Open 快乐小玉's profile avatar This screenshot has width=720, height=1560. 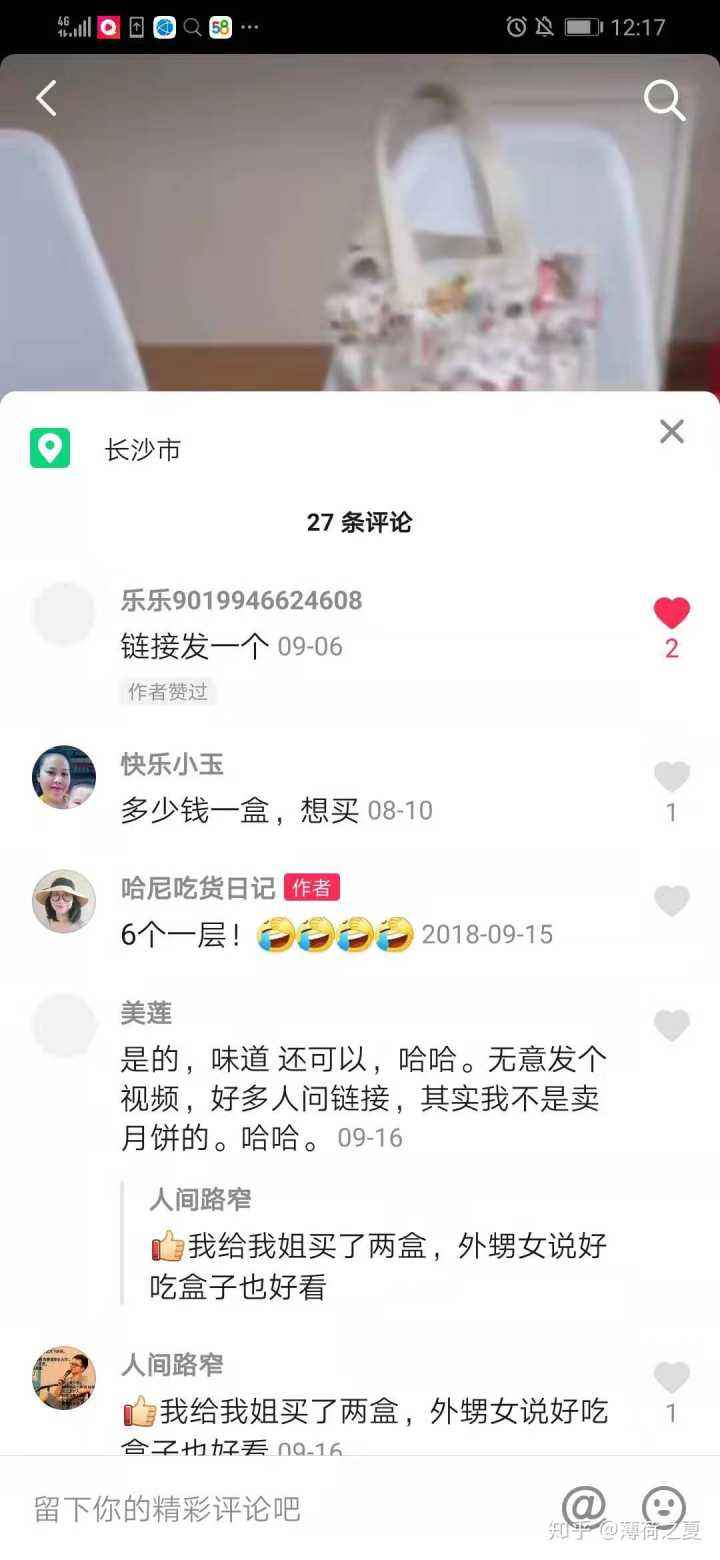(x=64, y=777)
